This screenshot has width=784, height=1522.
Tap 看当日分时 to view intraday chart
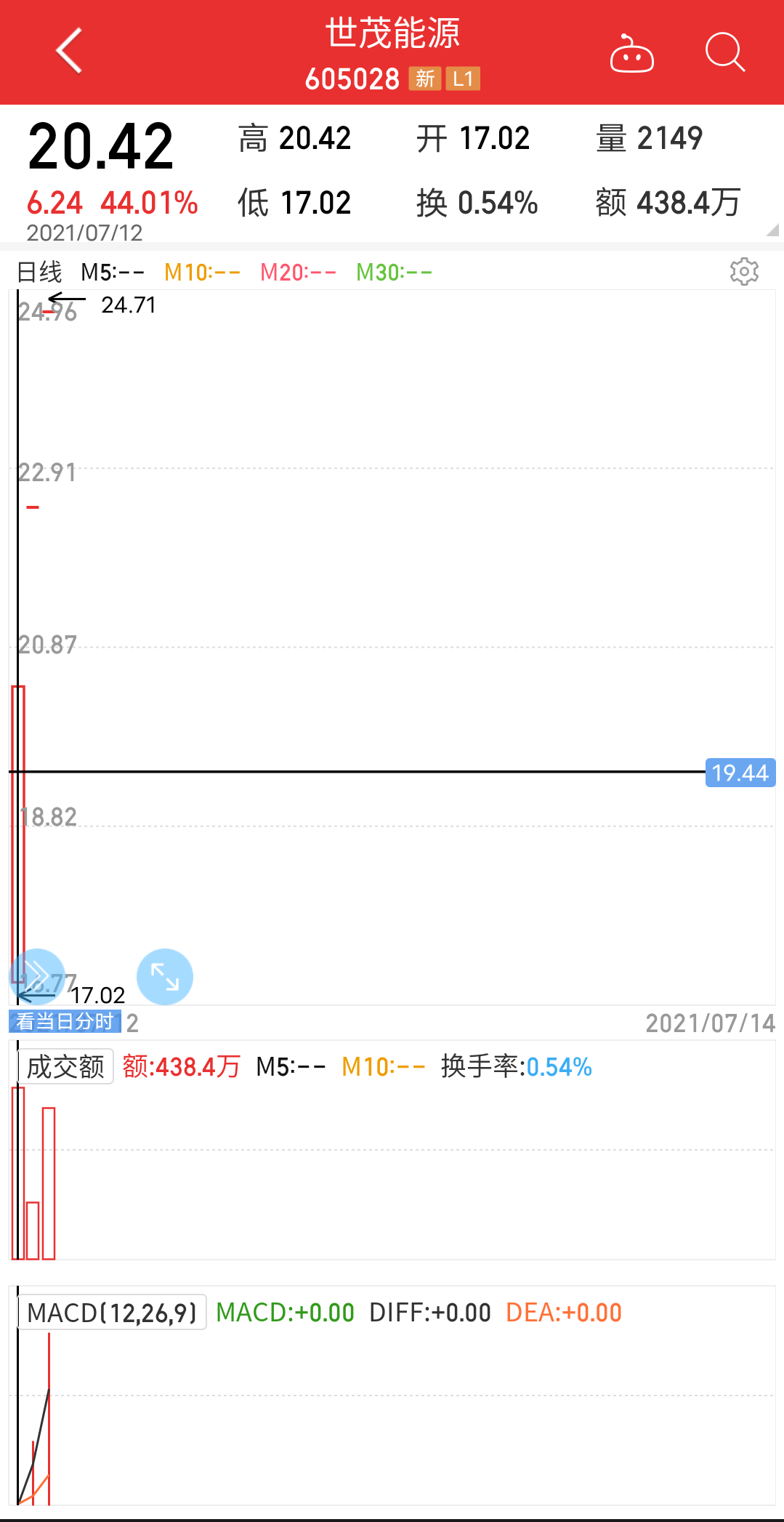point(64,1022)
